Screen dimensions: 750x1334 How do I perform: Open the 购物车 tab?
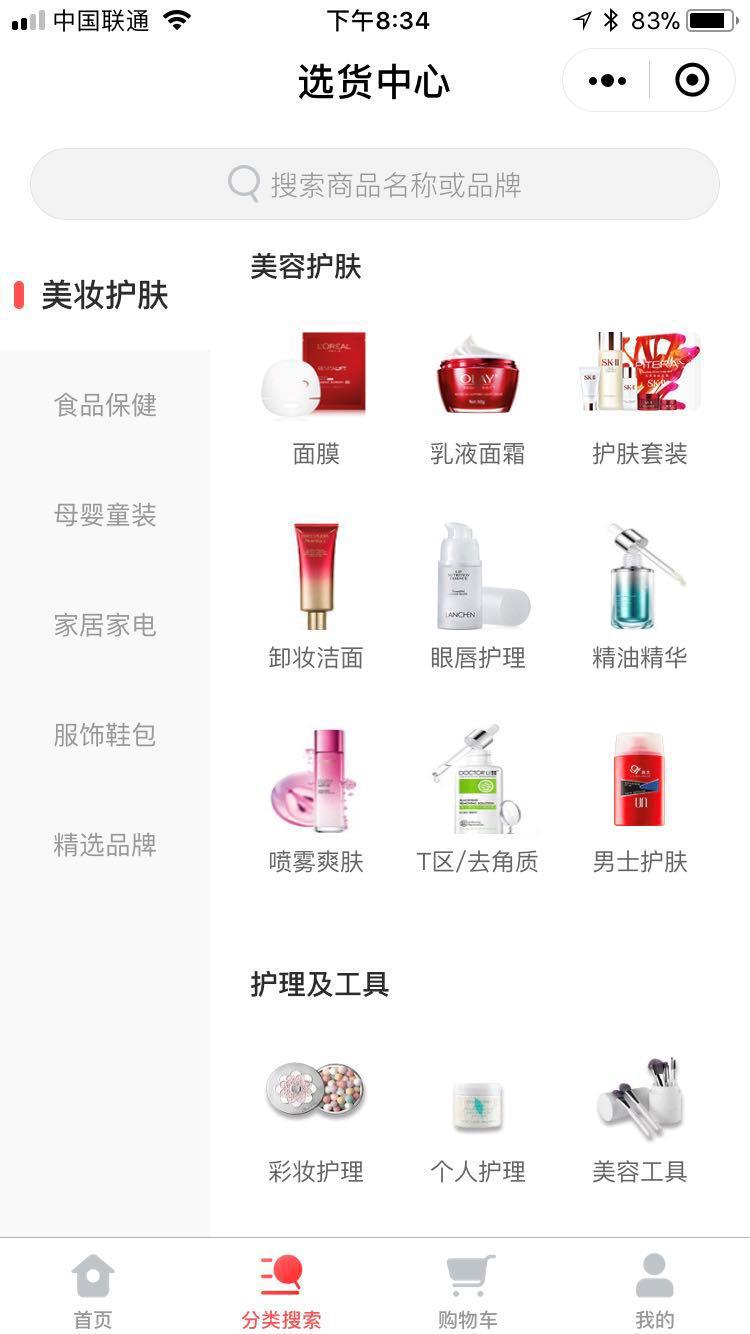pos(468,1290)
